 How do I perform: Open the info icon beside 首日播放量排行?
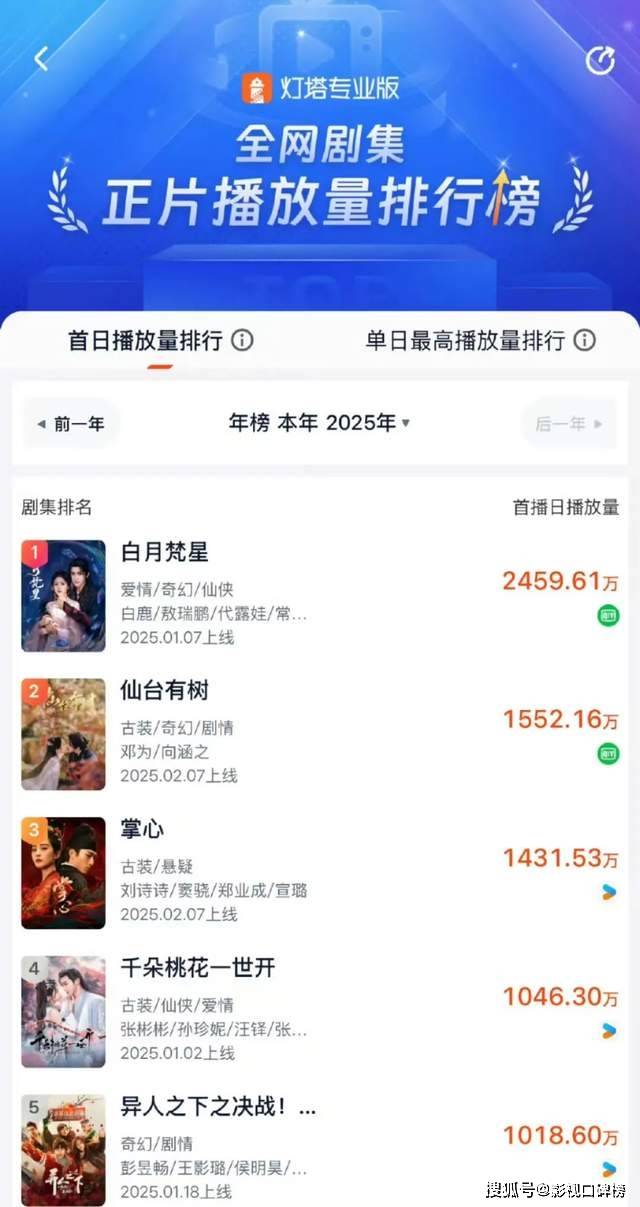[x=242, y=341]
